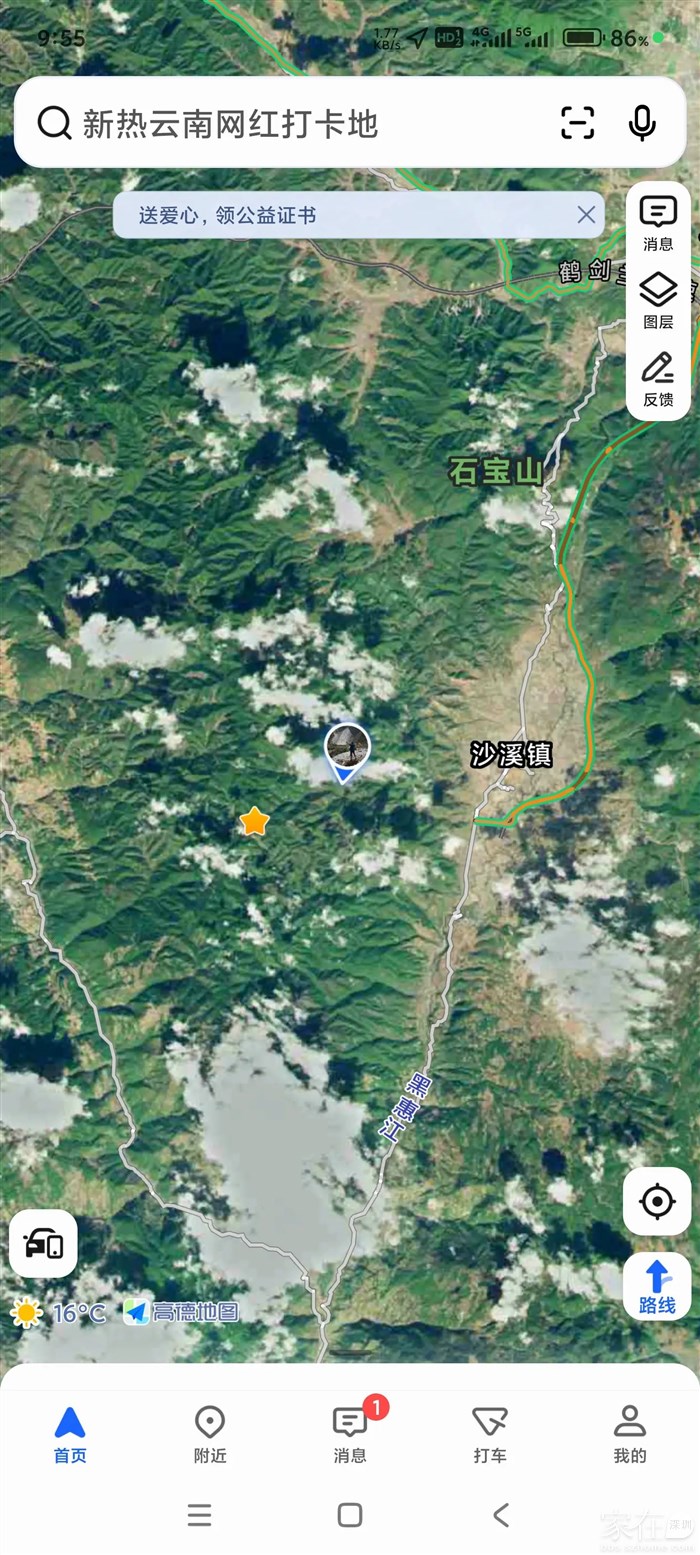Viewport: 700px width, 1555px height.
Task: Open 路线 route planning
Action: [x=657, y=1287]
